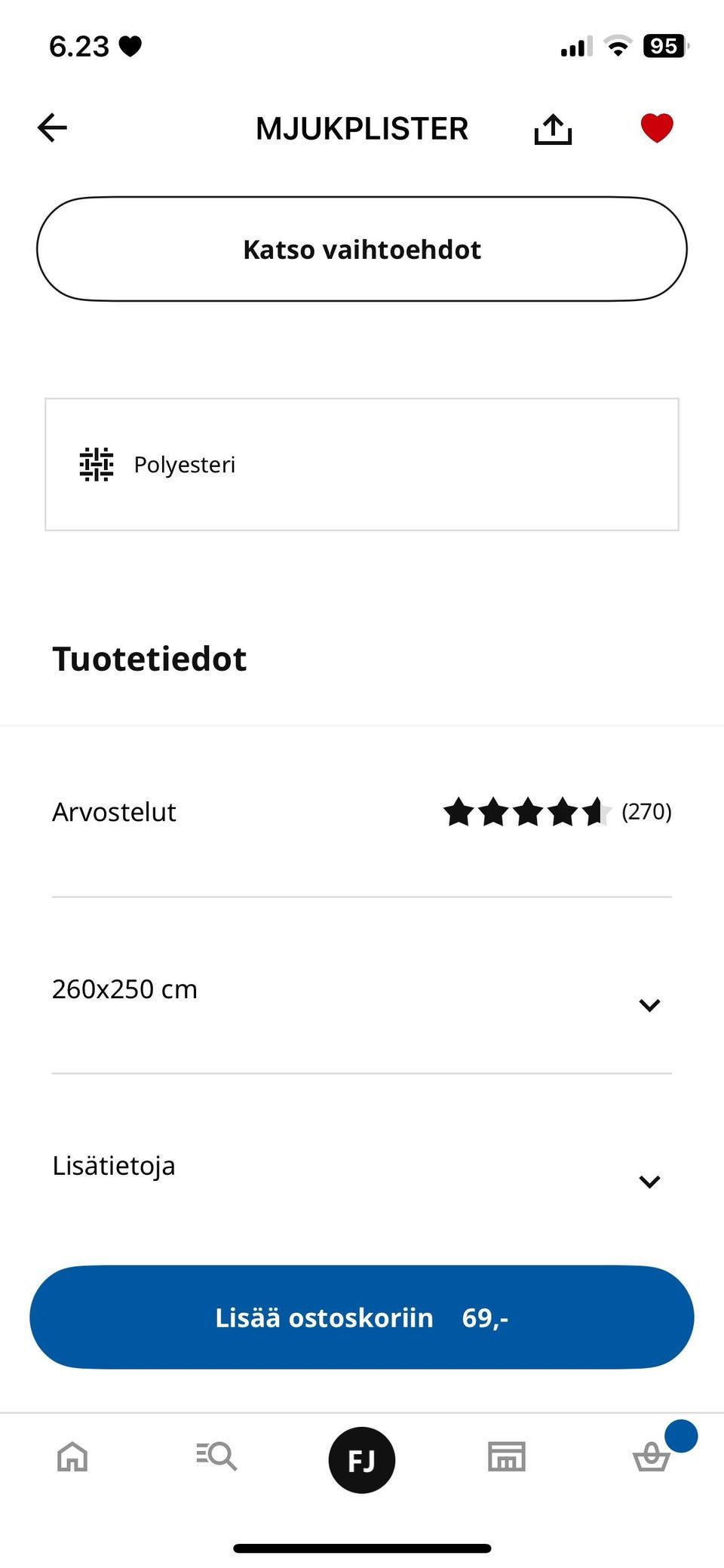Tap the review count link (270)

pyautogui.click(x=646, y=813)
